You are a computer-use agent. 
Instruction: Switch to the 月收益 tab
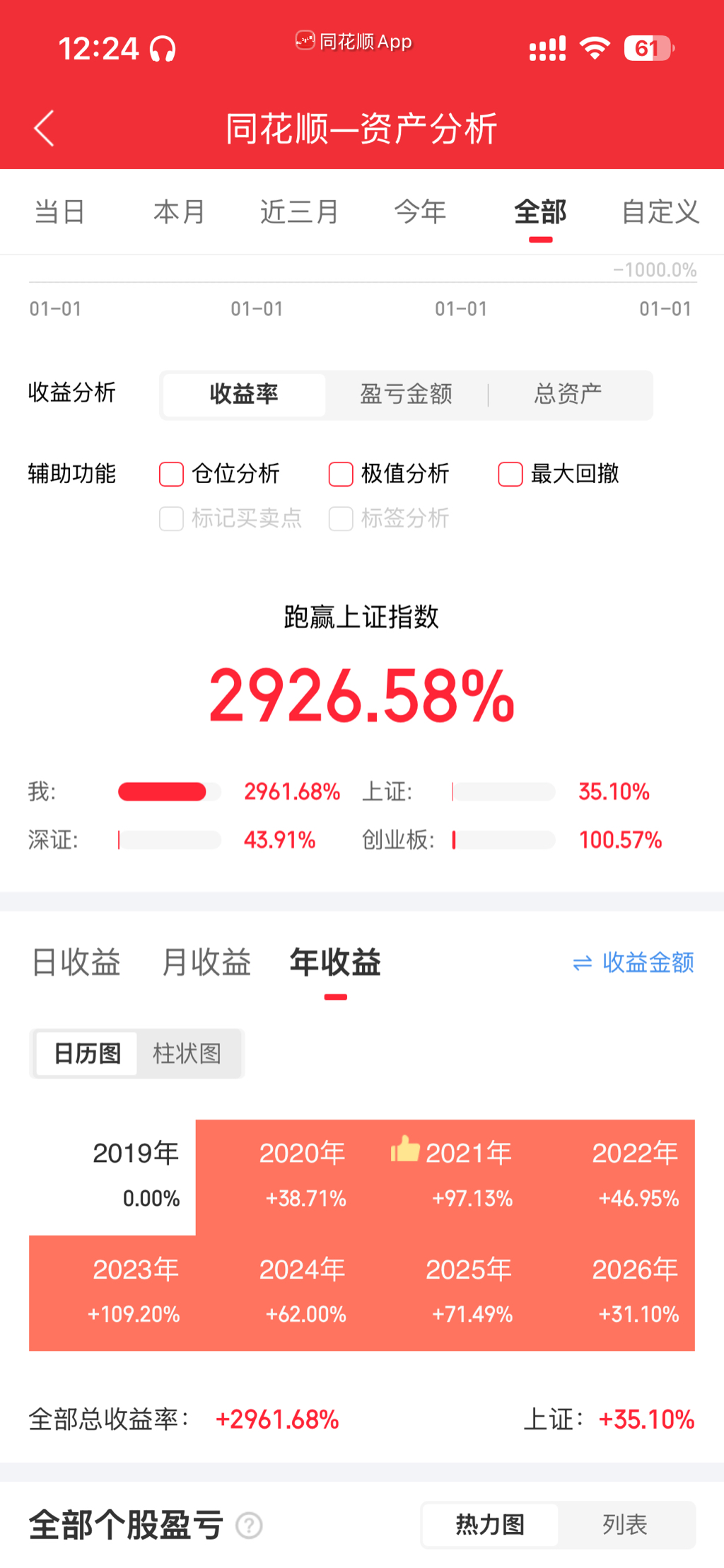coord(206,963)
